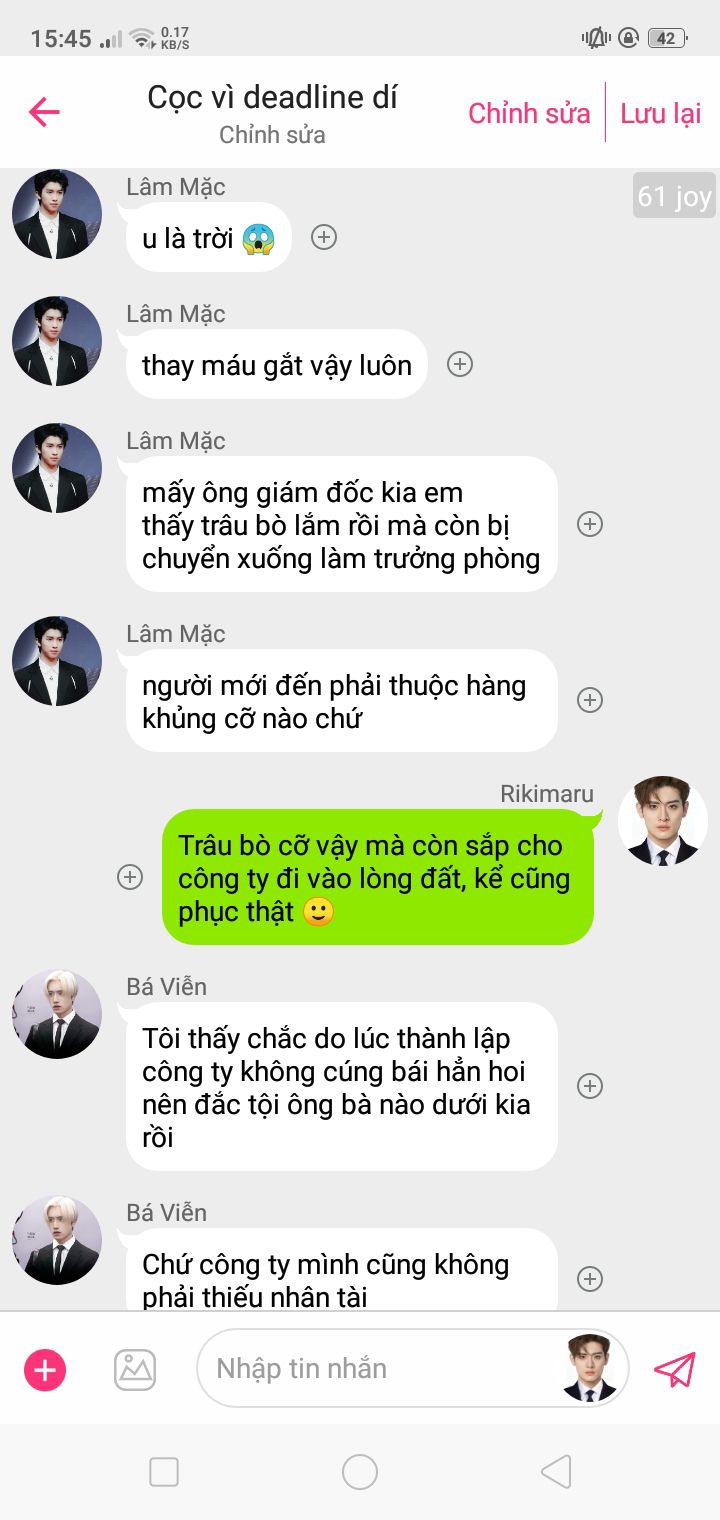Tap plus icon beside 'Chứ công ty mình' message
This screenshot has width=720, height=1520.
point(590,1278)
